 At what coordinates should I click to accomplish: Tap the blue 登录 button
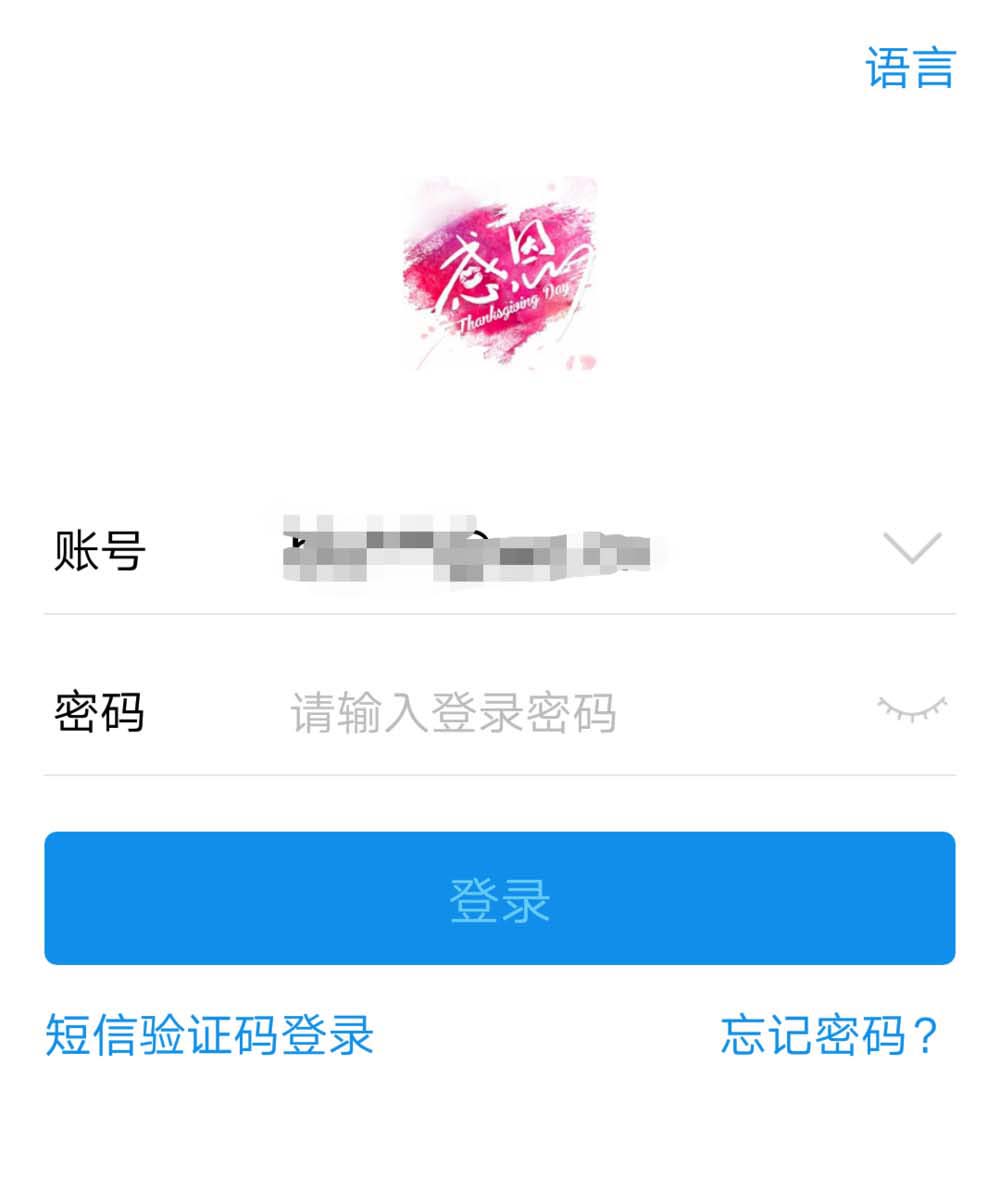(500, 898)
